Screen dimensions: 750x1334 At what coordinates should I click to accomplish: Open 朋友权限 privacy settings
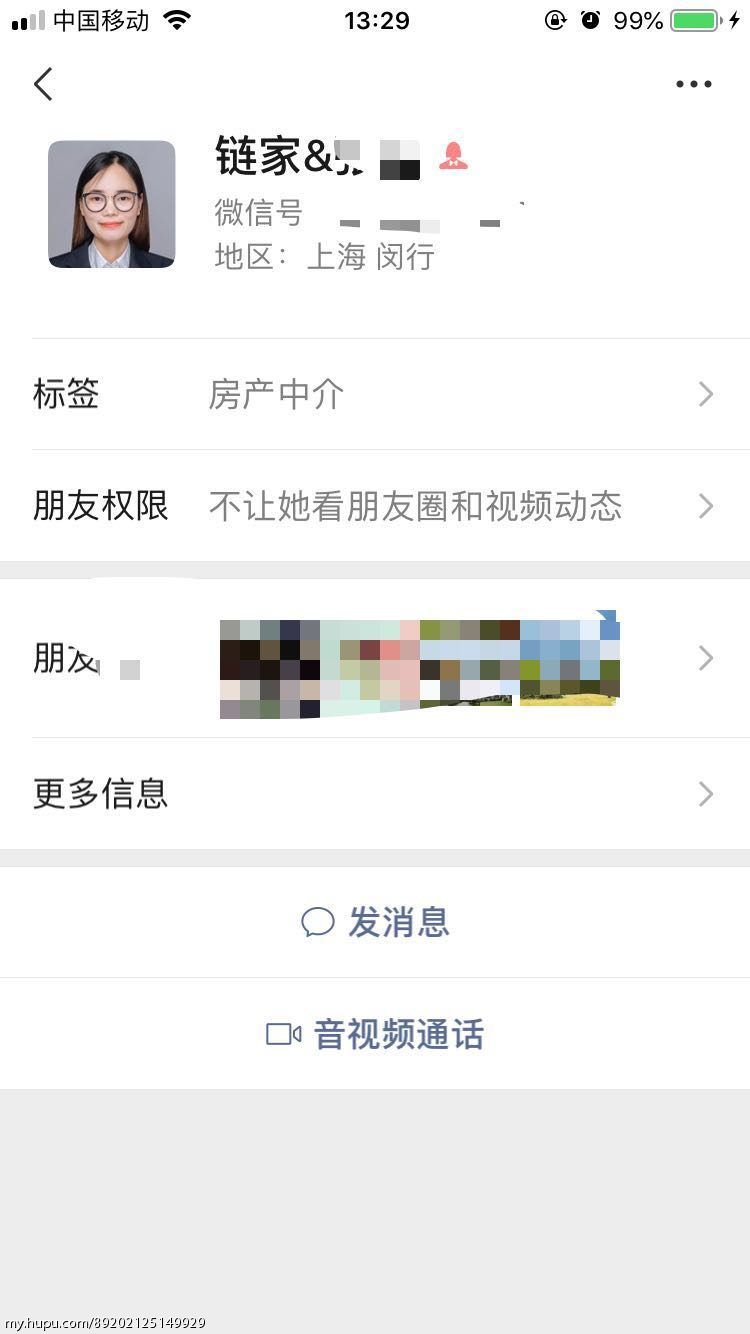(x=375, y=506)
